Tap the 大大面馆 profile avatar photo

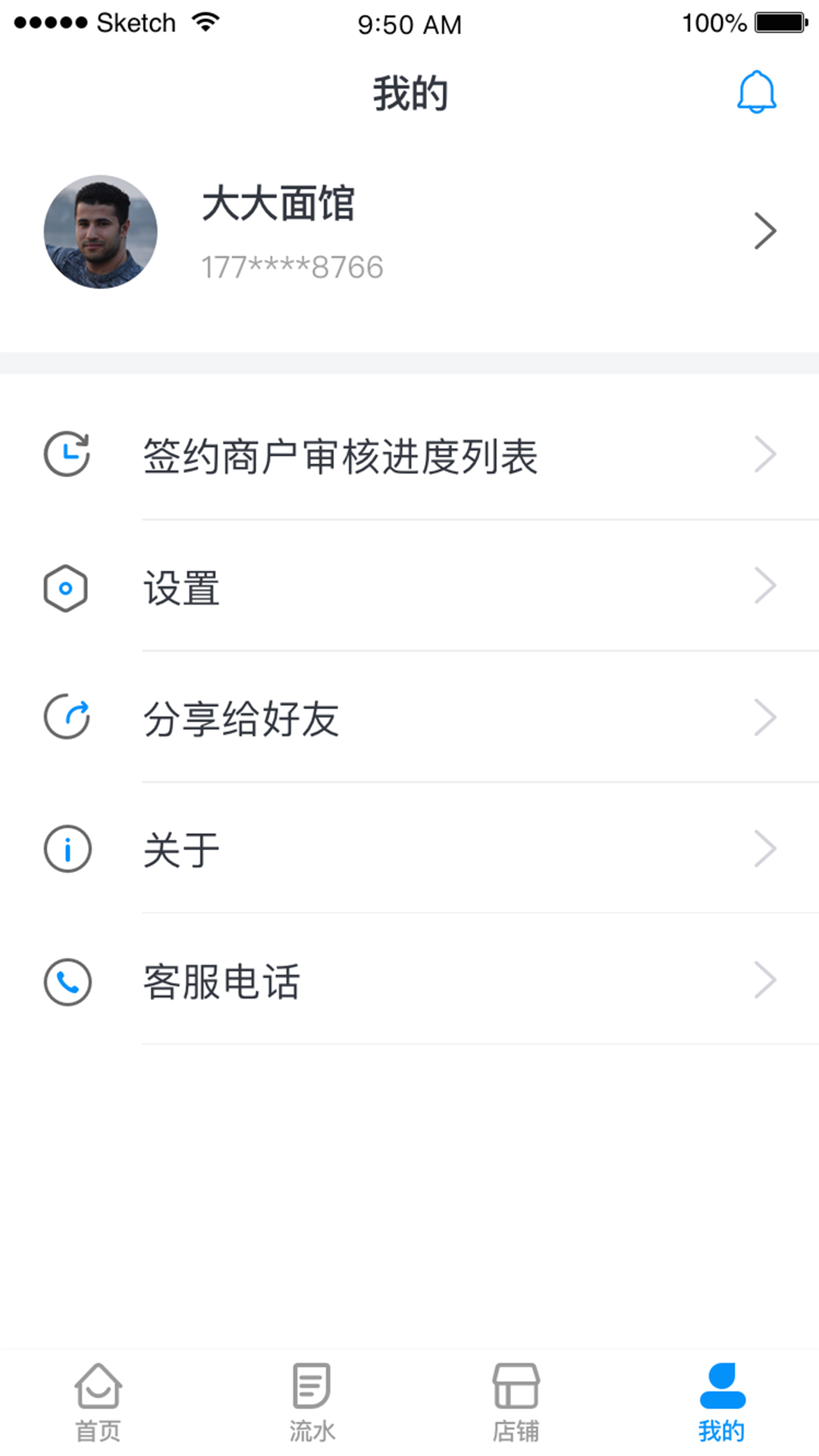point(100,231)
